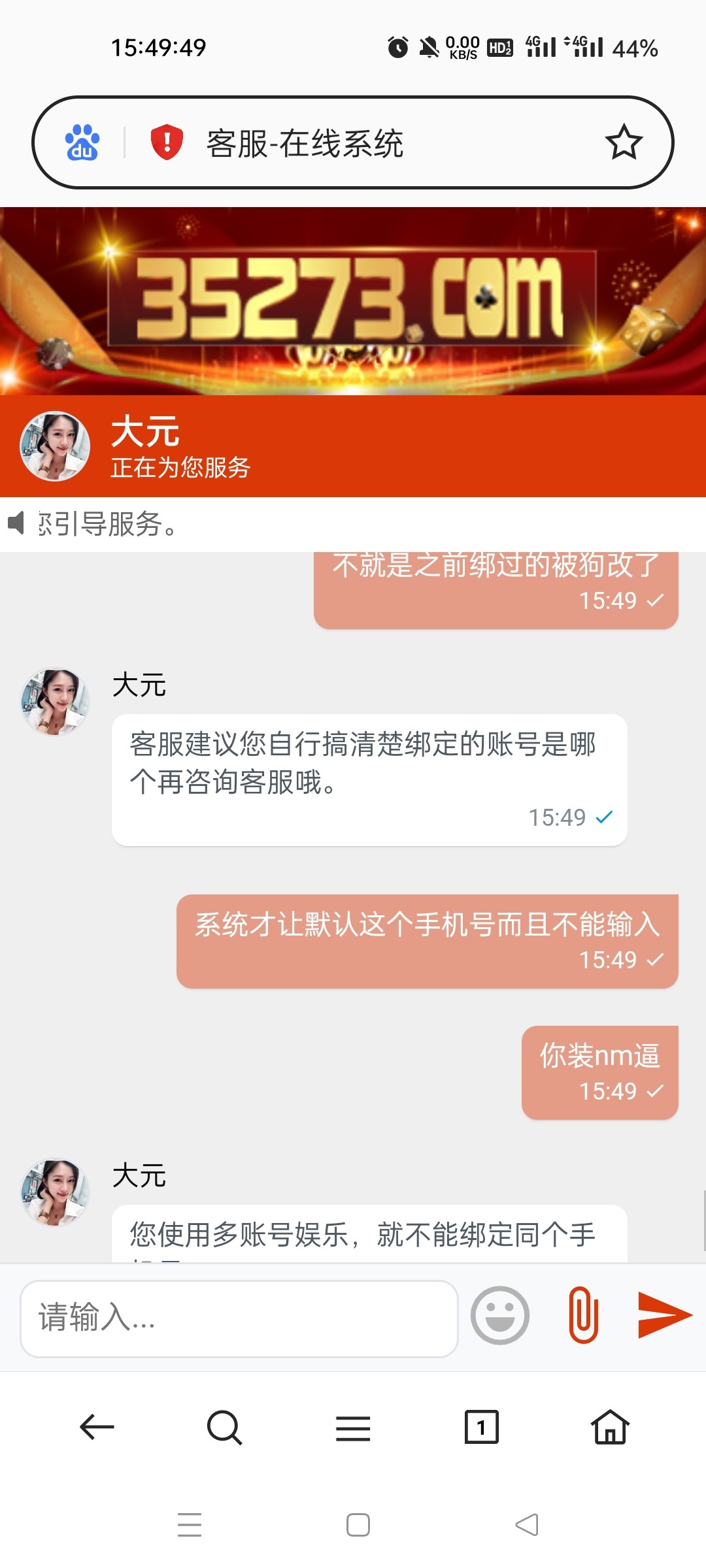Open browser search from the toolbar
This screenshot has height=1568, width=706.
224,1427
